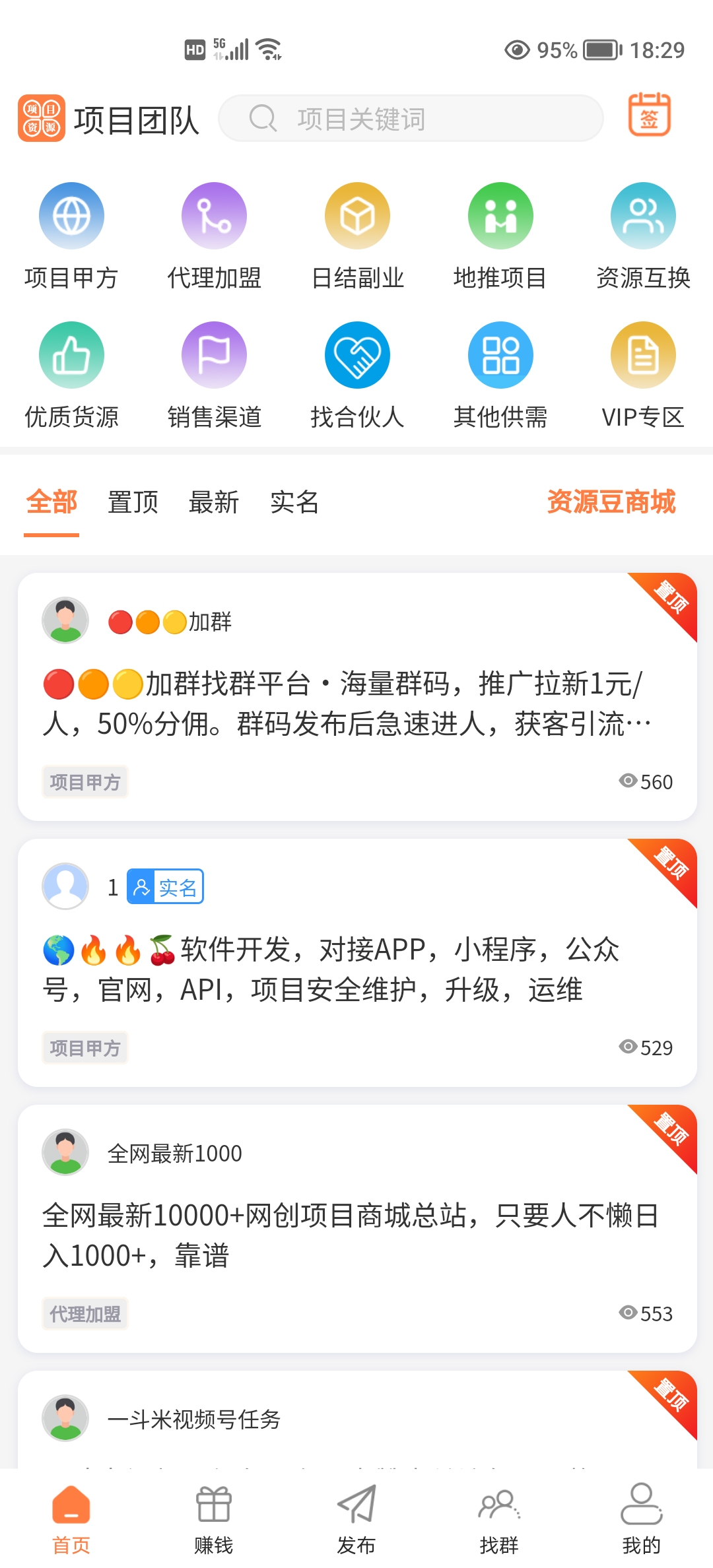Tap the 项目关键词 search box

411,119
